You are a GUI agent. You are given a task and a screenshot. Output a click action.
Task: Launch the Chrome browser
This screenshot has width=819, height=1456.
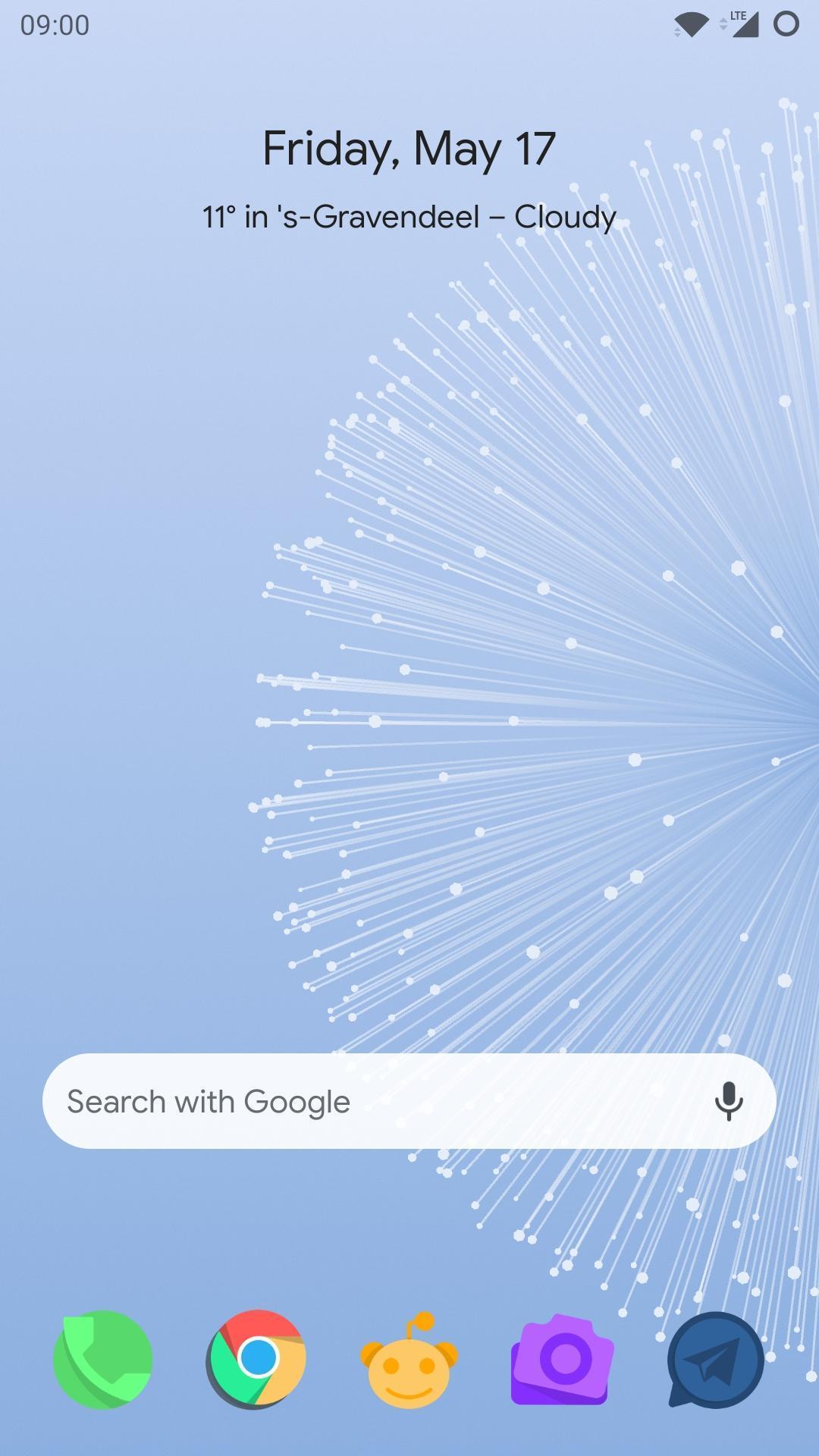tap(256, 1360)
